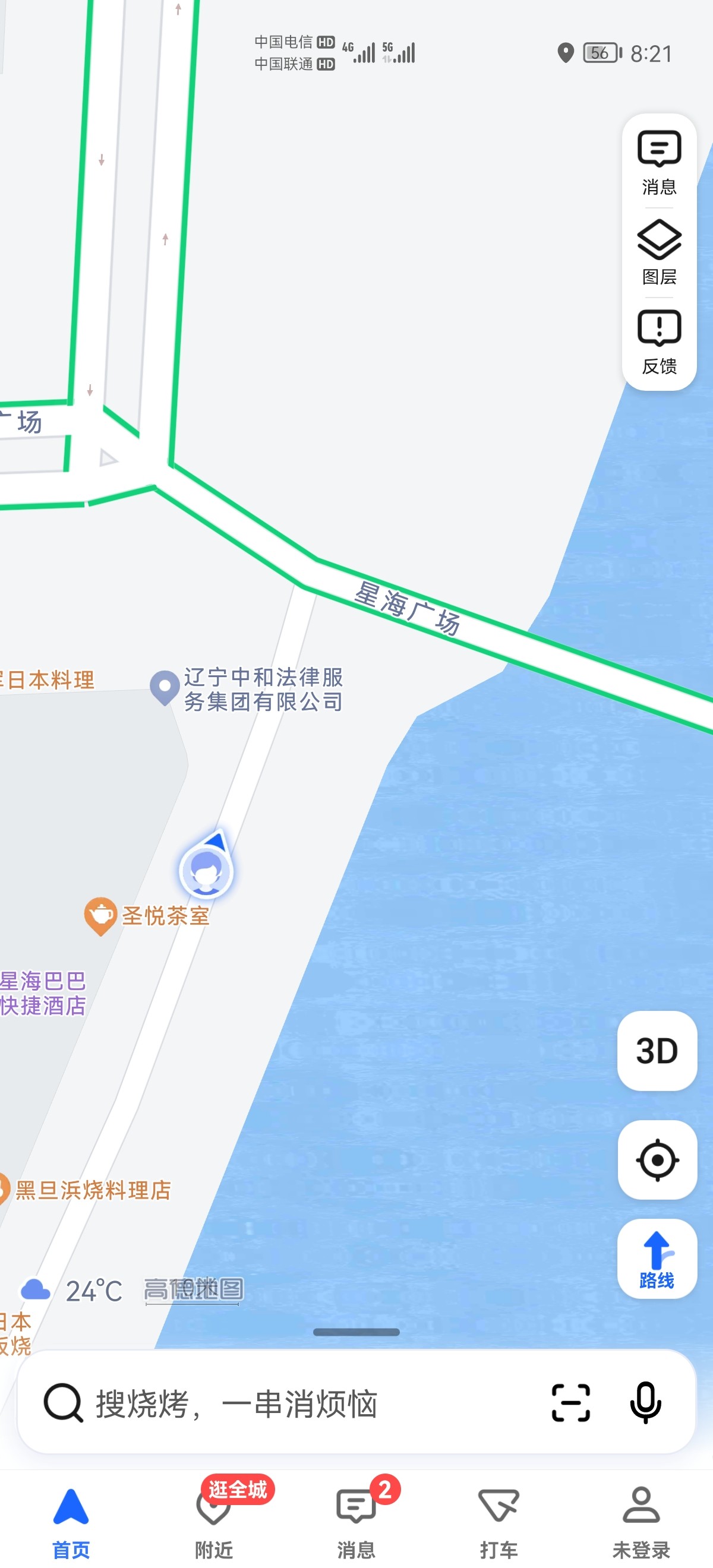Open the 图层 map layers menu

pyautogui.click(x=659, y=252)
